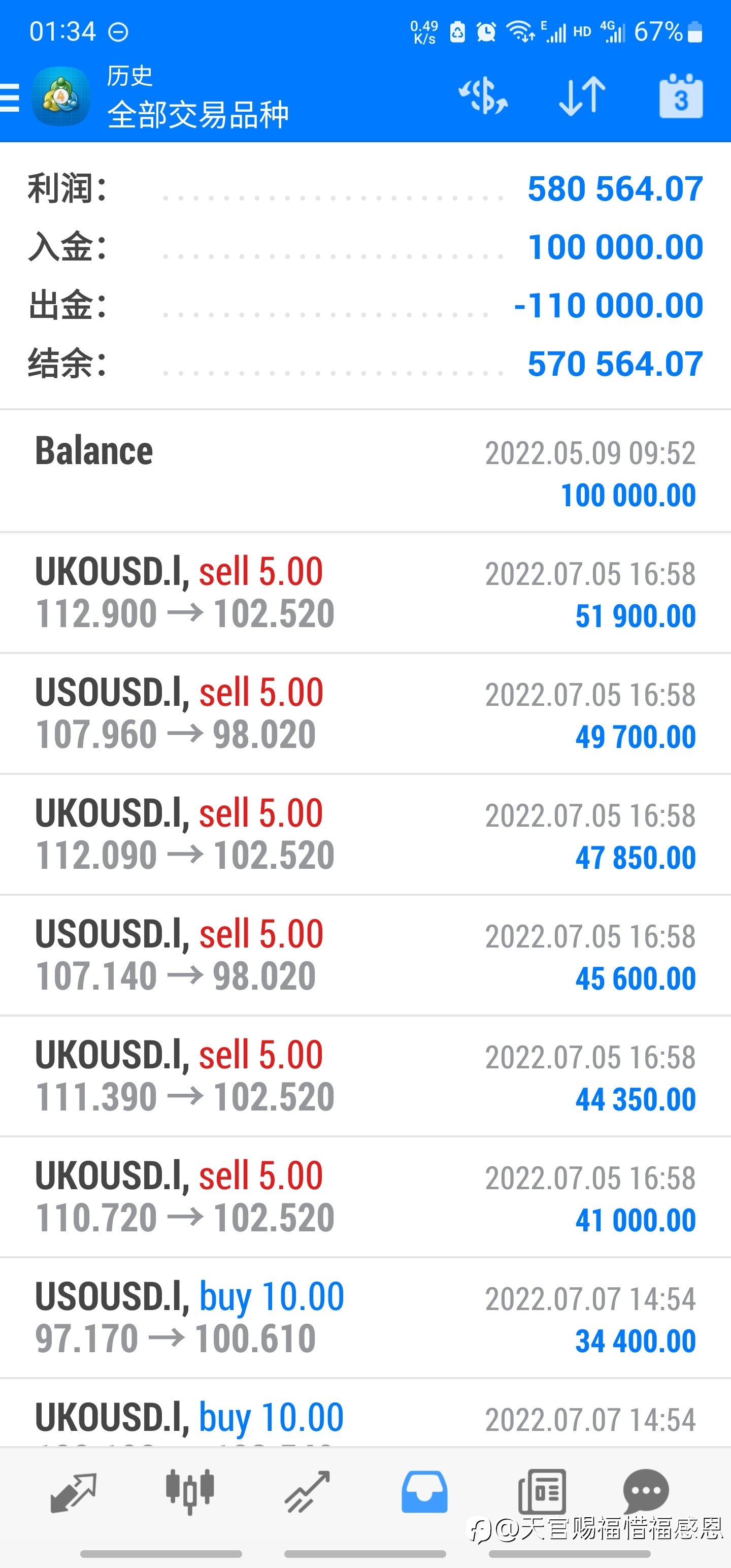Switch to the candlestick chart tab

tap(190, 1492)
